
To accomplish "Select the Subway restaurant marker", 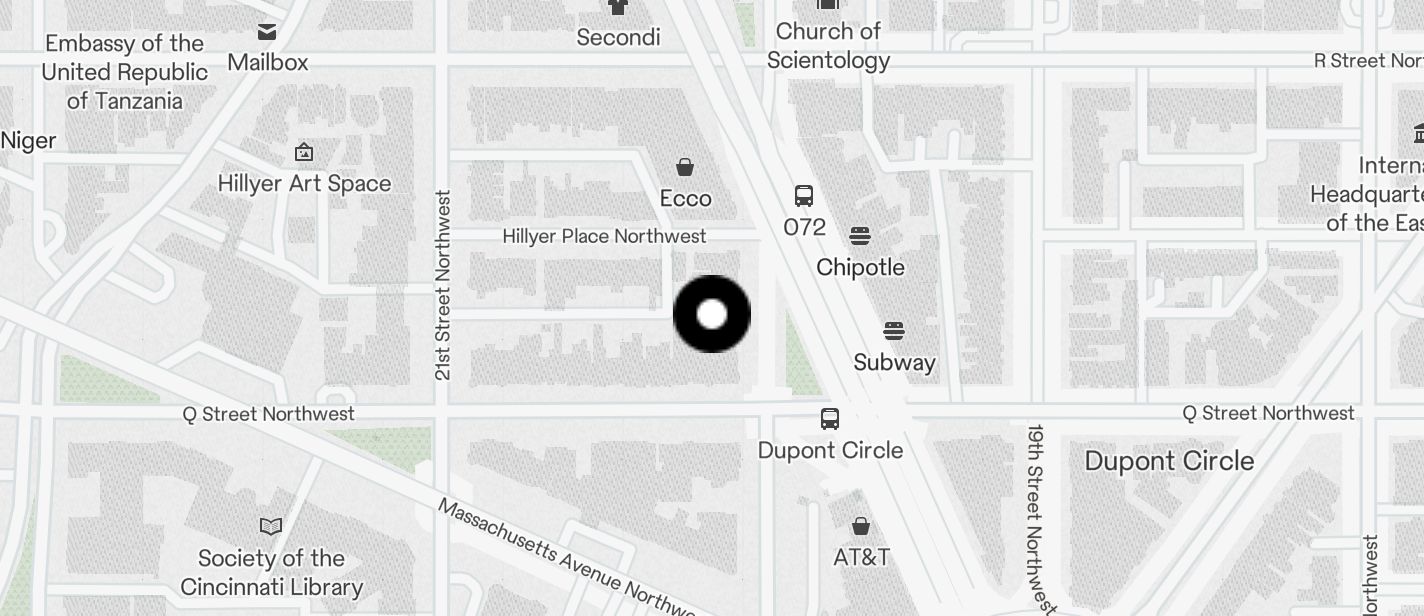I will coord(894,331).
